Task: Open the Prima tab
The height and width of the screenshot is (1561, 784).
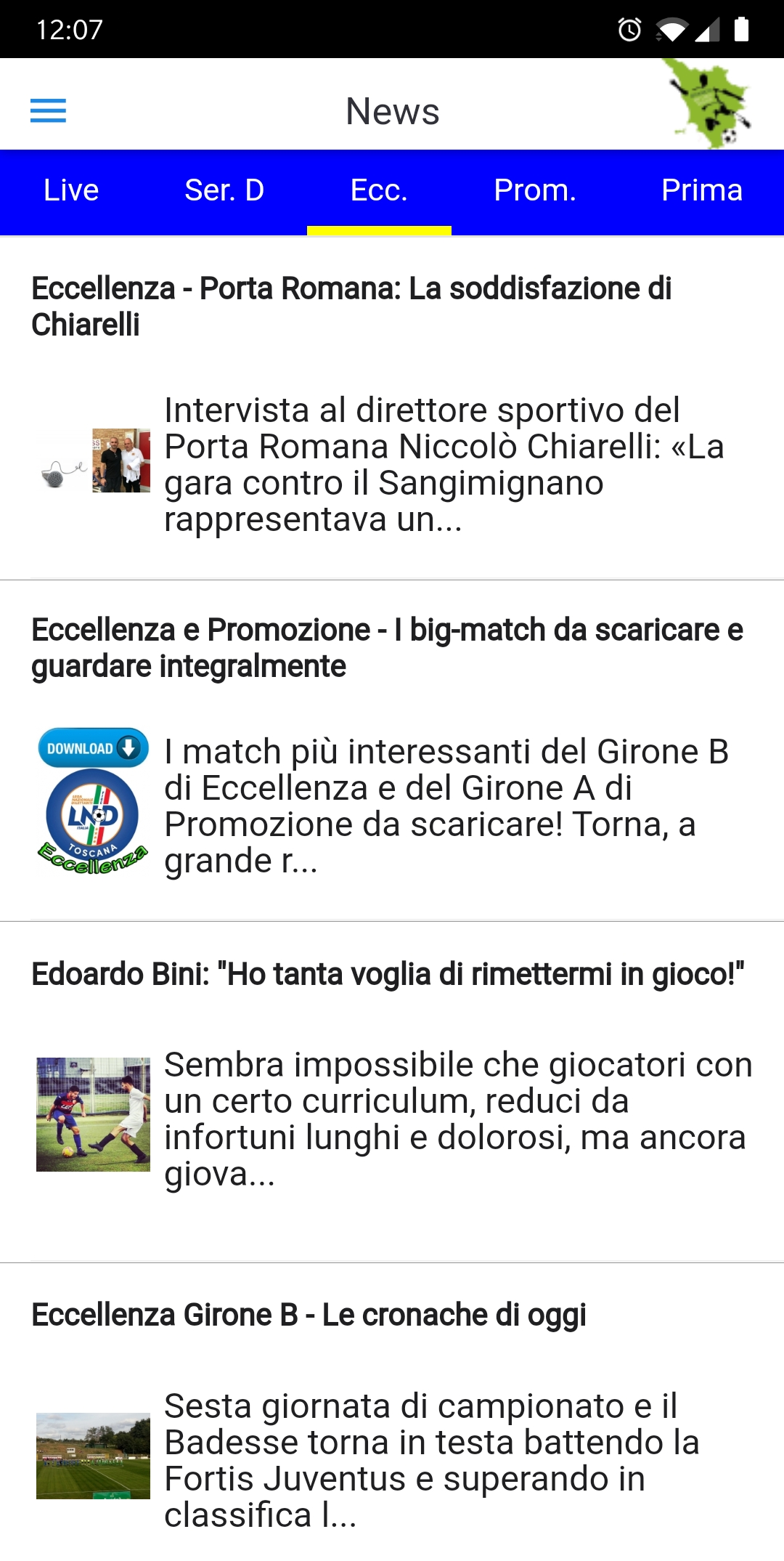Action: [x=701, y=191]
